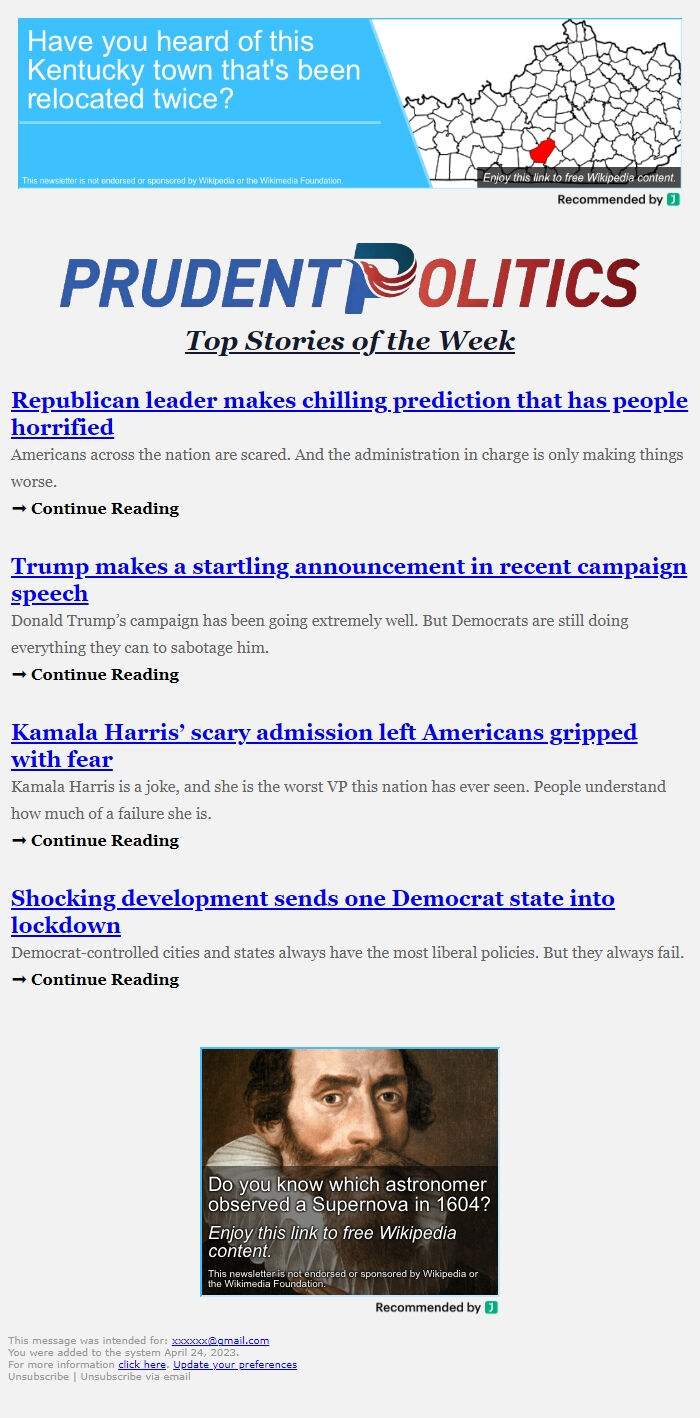Tap the 'click here' information link

[x=142, y=1365]
